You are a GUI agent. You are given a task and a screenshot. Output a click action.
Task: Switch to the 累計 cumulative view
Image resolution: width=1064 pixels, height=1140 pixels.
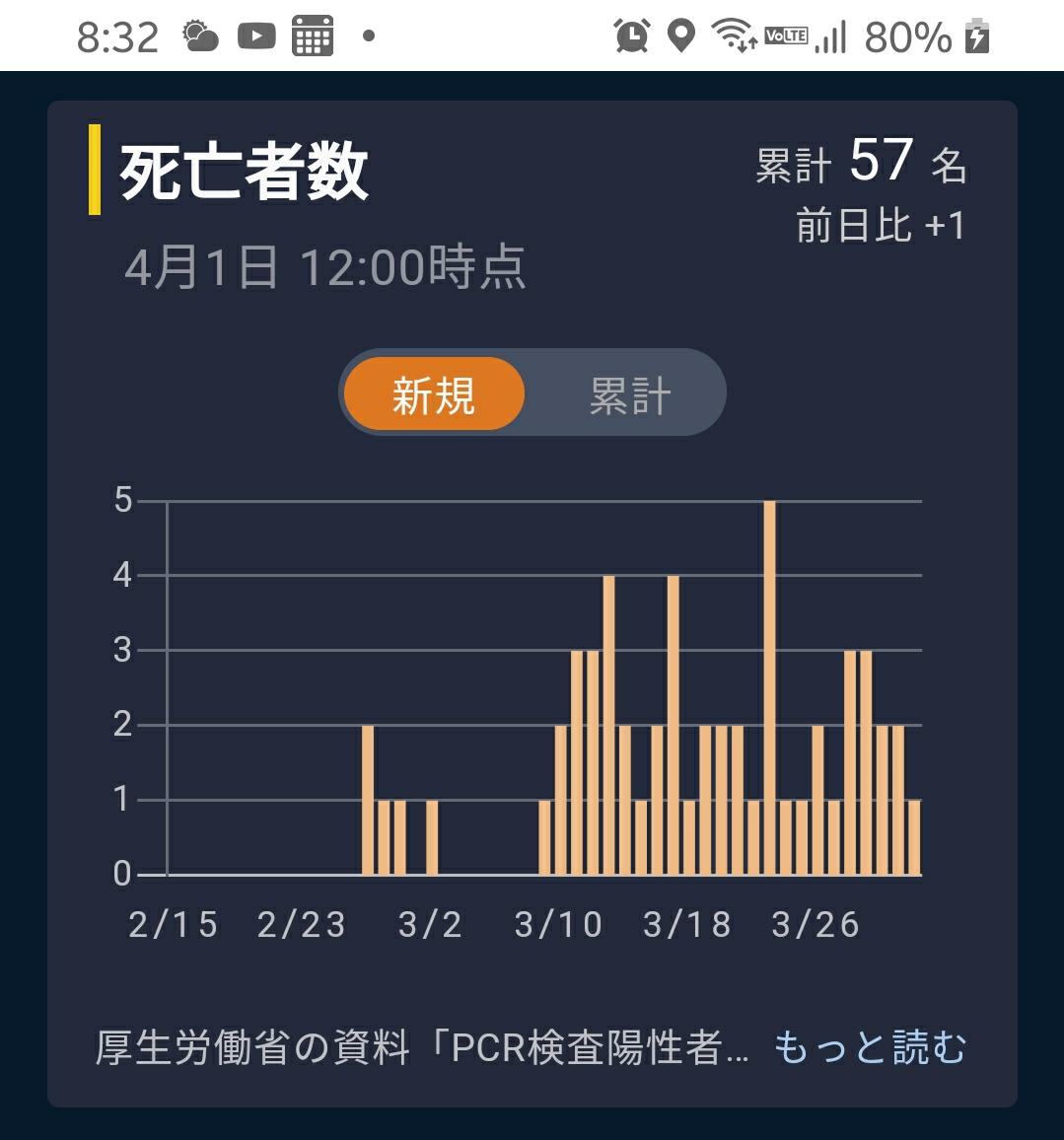(x=629, y=394)
